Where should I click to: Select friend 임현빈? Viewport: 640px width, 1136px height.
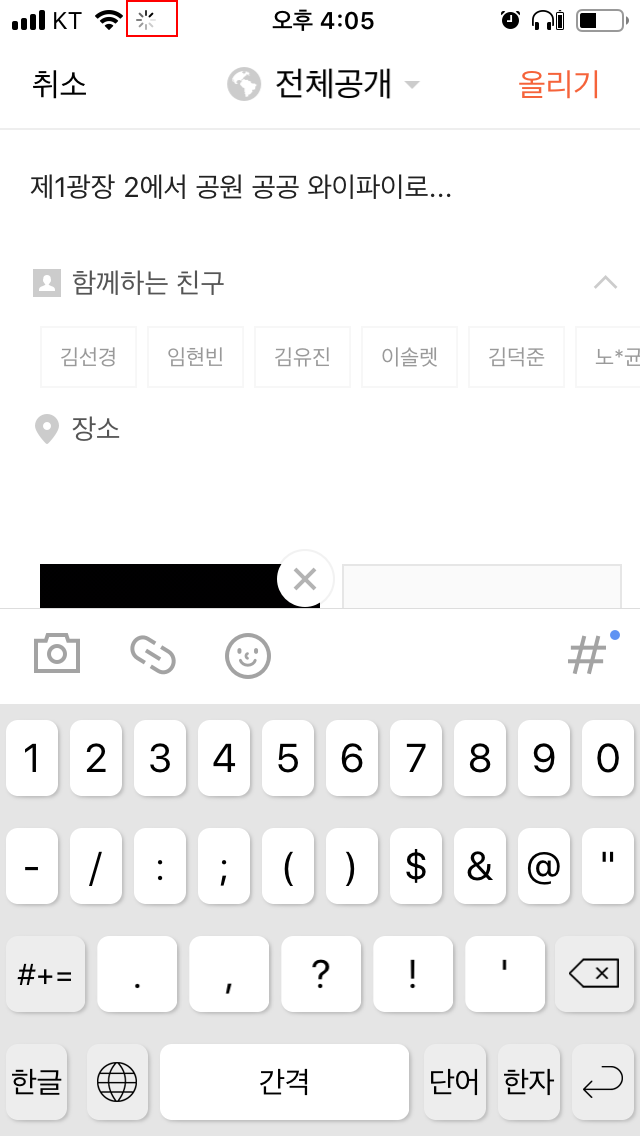tap(196, 357)
